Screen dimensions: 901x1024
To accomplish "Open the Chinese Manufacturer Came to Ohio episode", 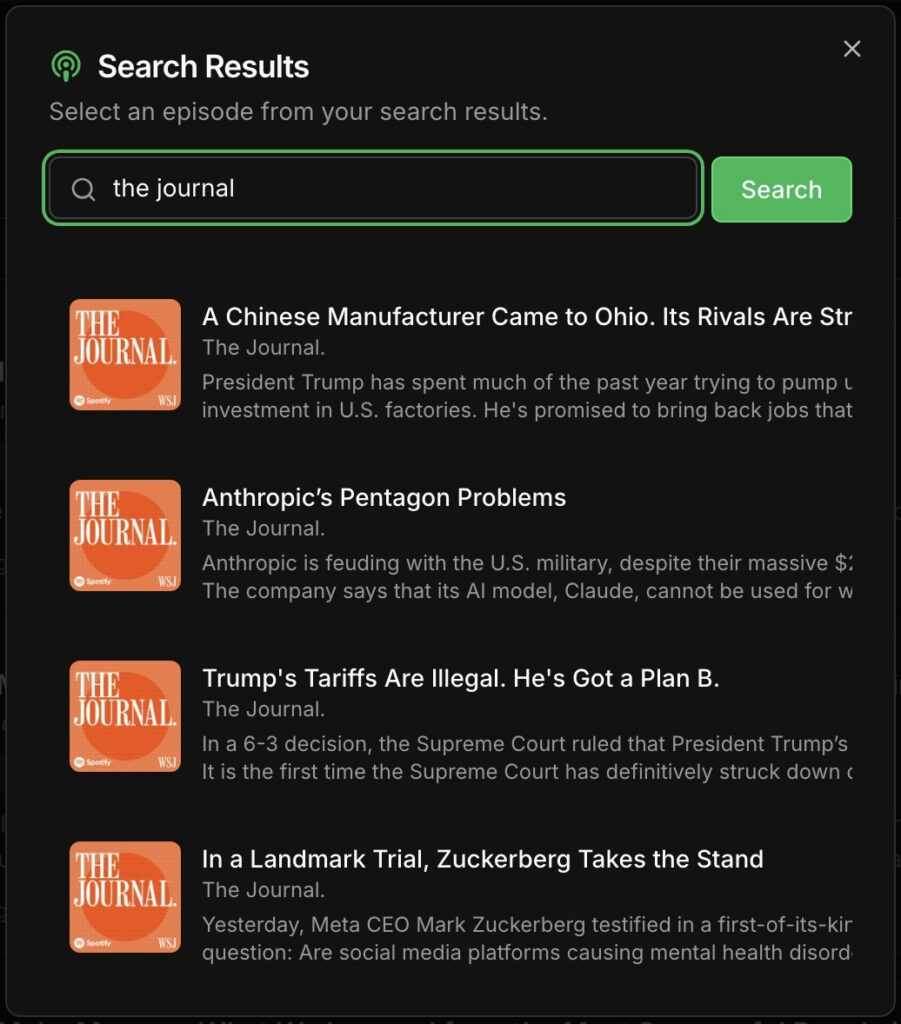I will coord(526,317).
